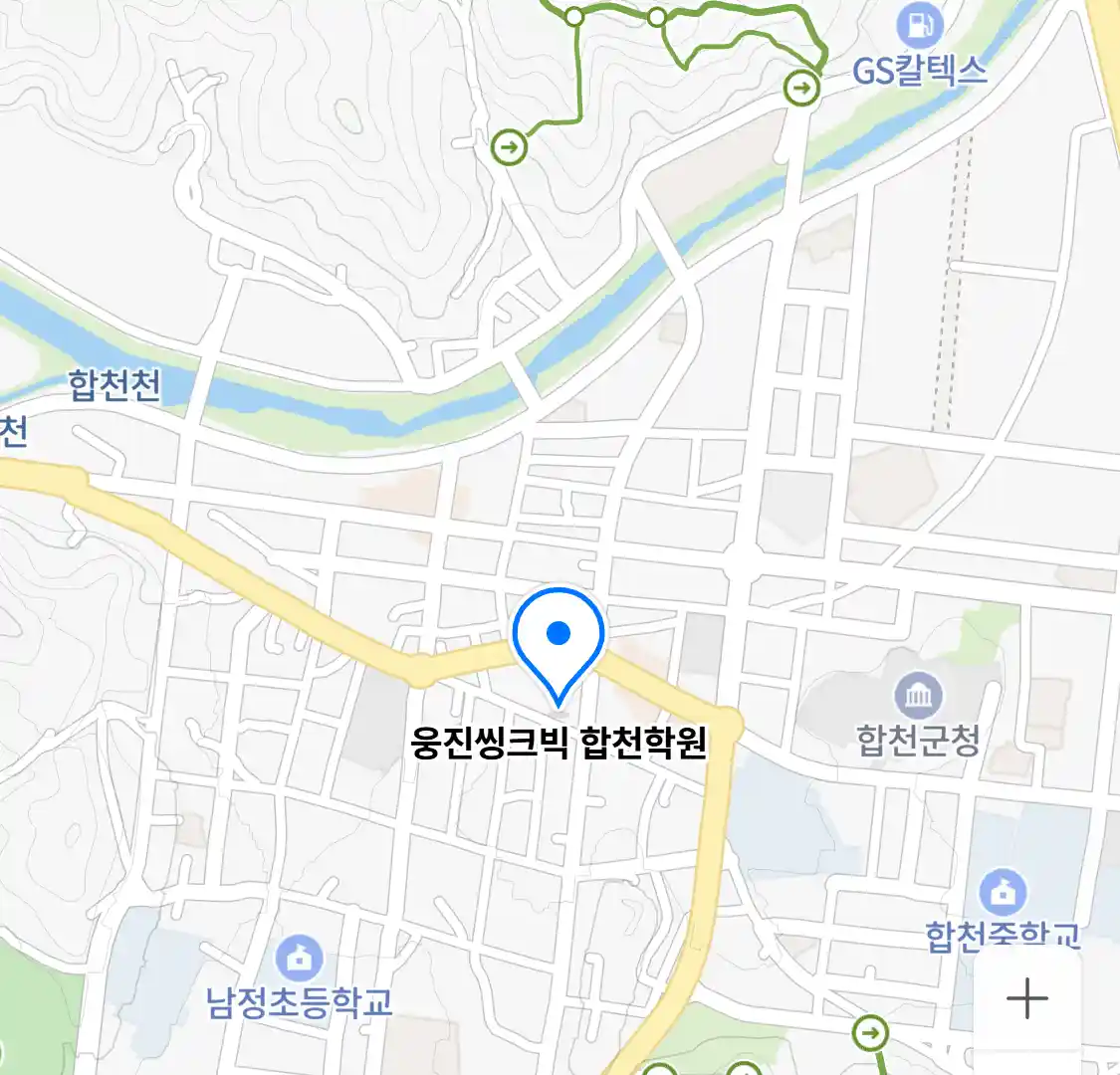Select the 합천중학교 school marker

(x=1003, y=893)
